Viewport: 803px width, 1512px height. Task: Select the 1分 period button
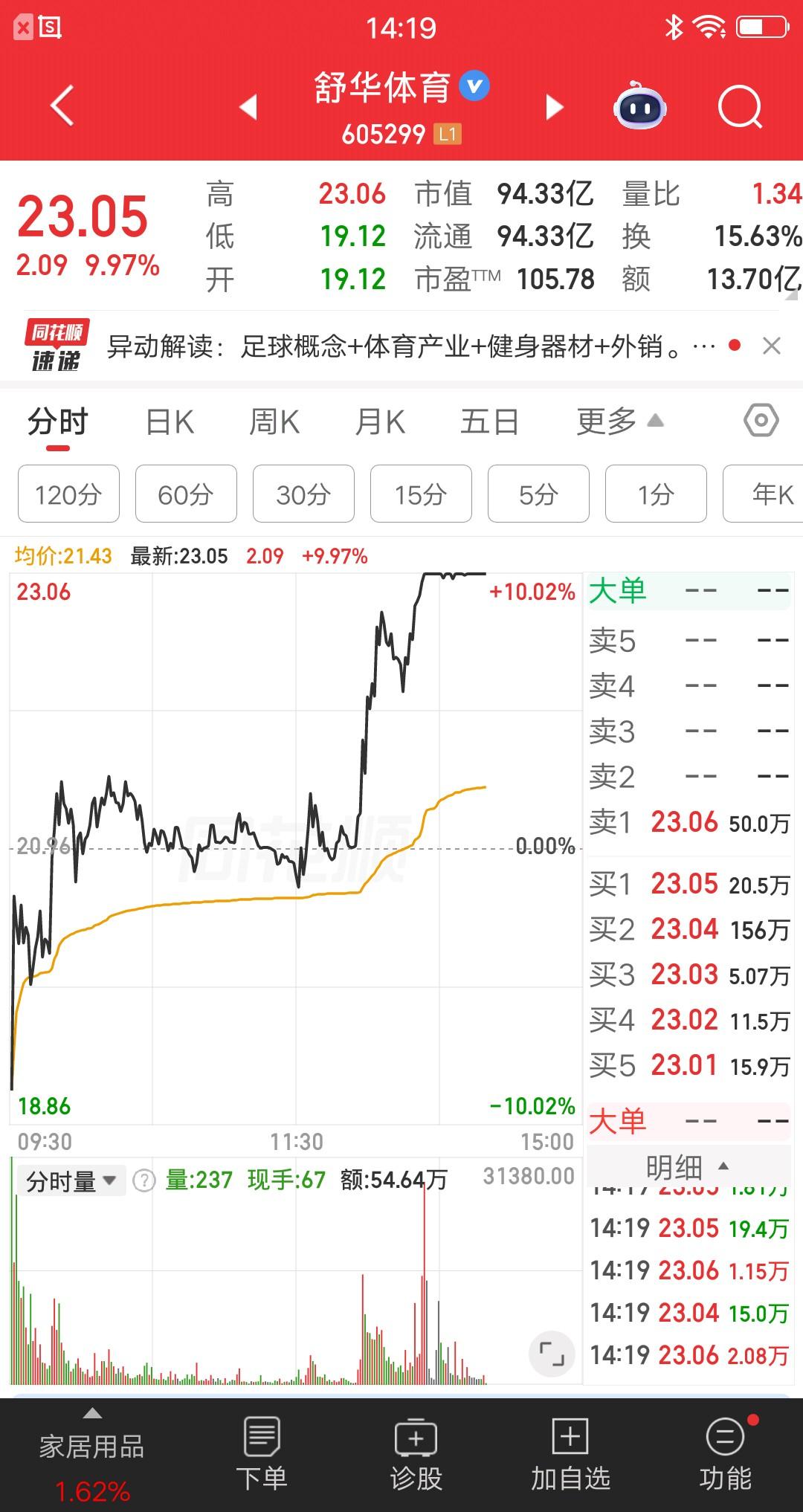click(656, 494)
